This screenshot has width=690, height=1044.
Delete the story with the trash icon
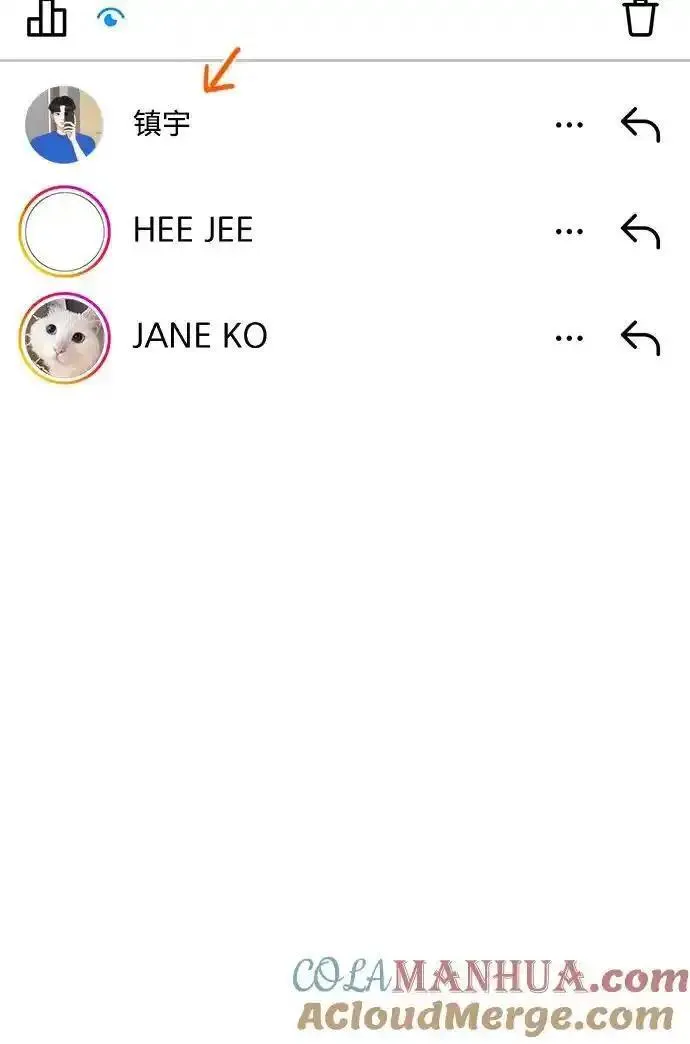tap(640, 18)
